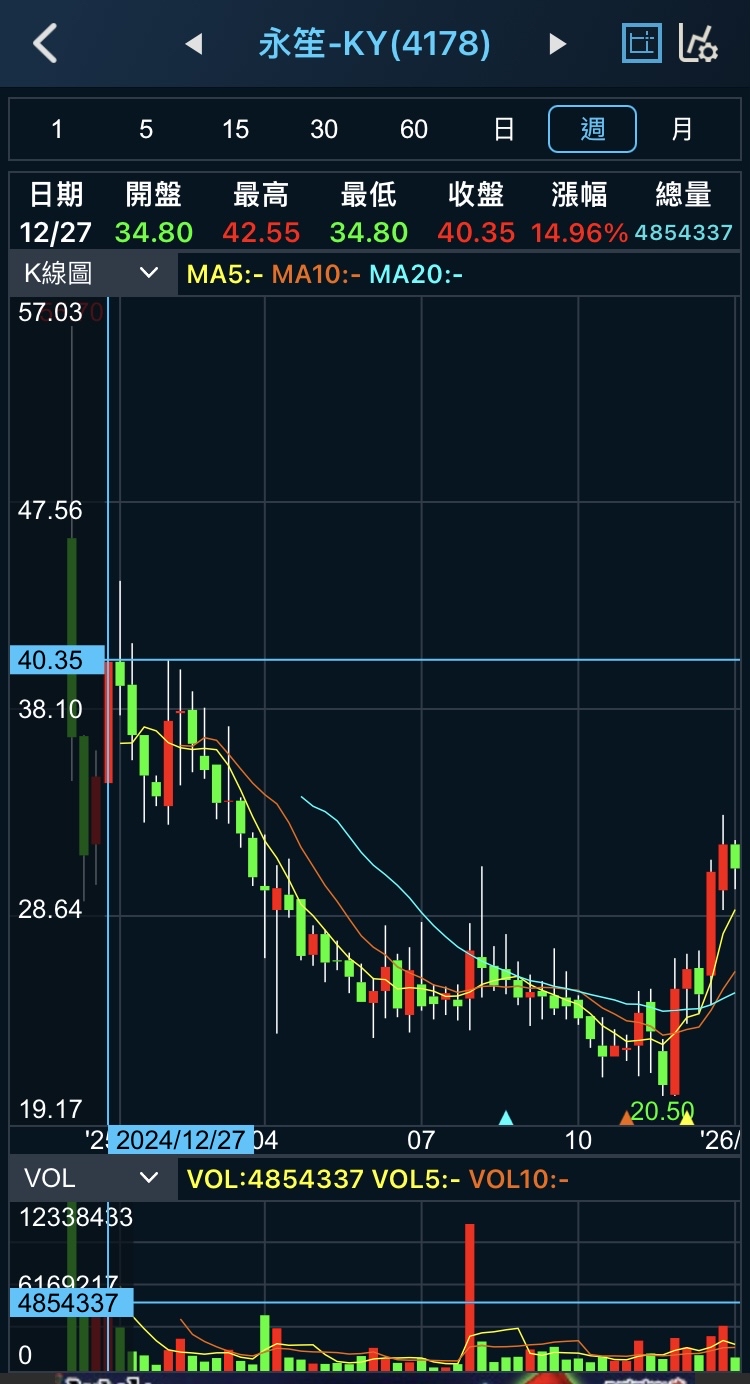This screenshot has width=750, height=1384.
Task: Toggle the crosshair display icon
Action: point(641,44)
